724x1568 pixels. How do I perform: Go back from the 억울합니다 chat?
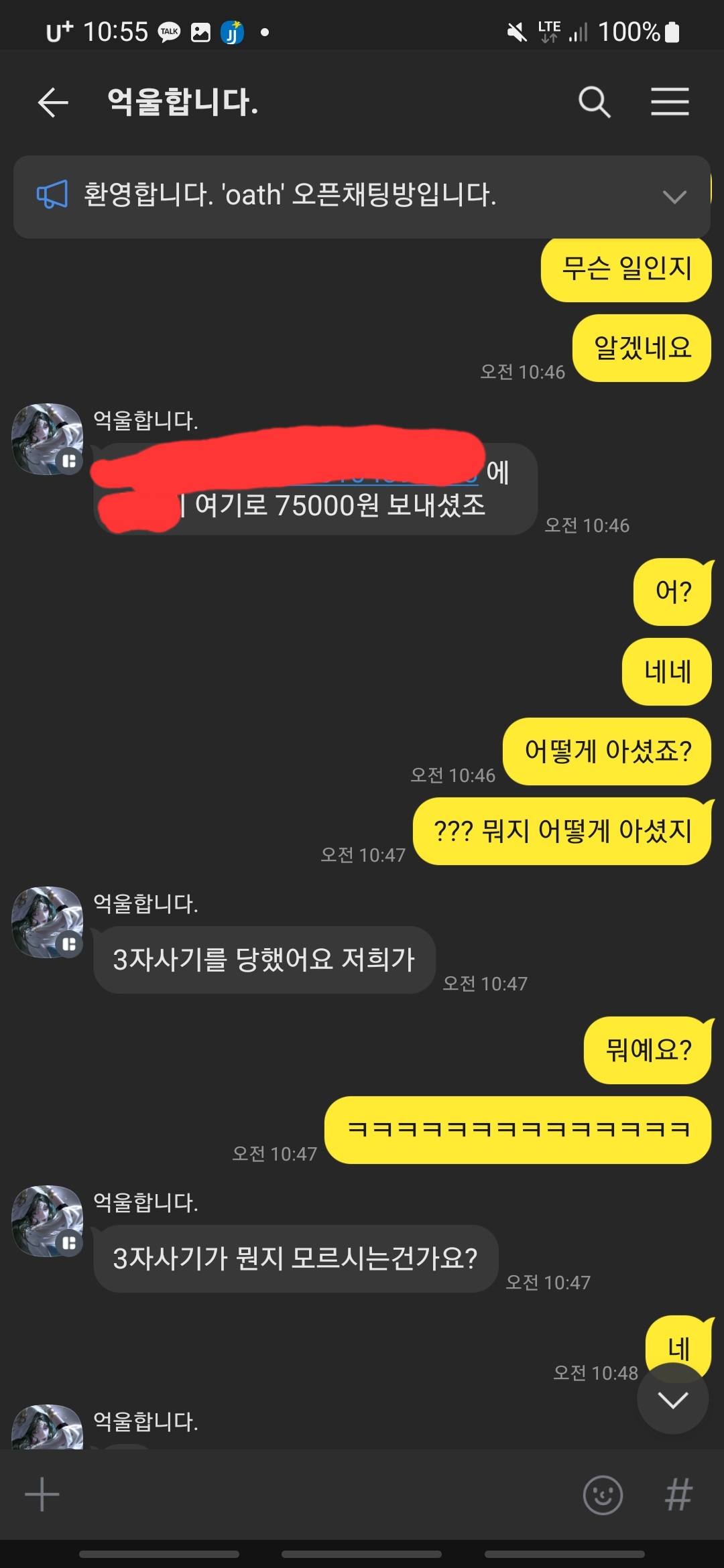click(53, 103)
